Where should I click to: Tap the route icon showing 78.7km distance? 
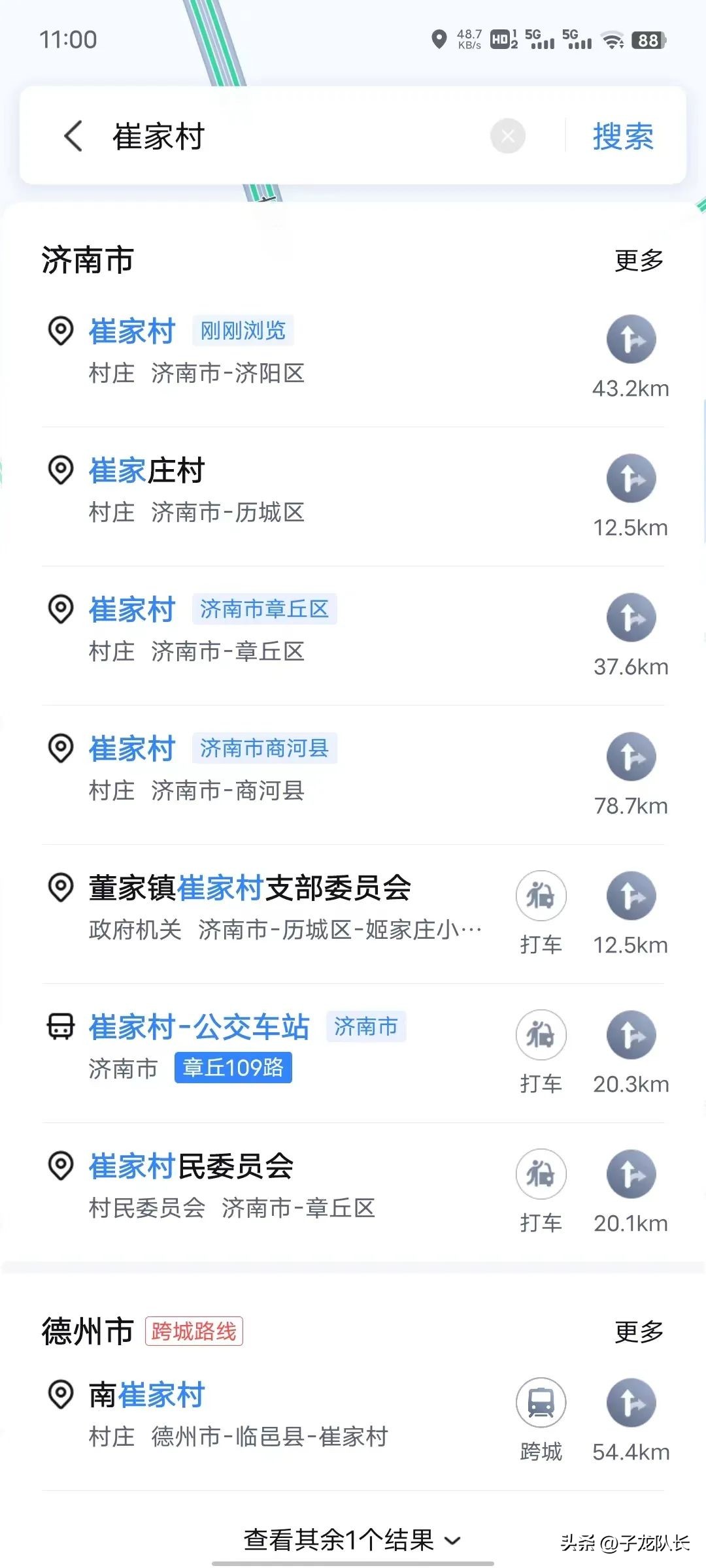click(630, 757)
